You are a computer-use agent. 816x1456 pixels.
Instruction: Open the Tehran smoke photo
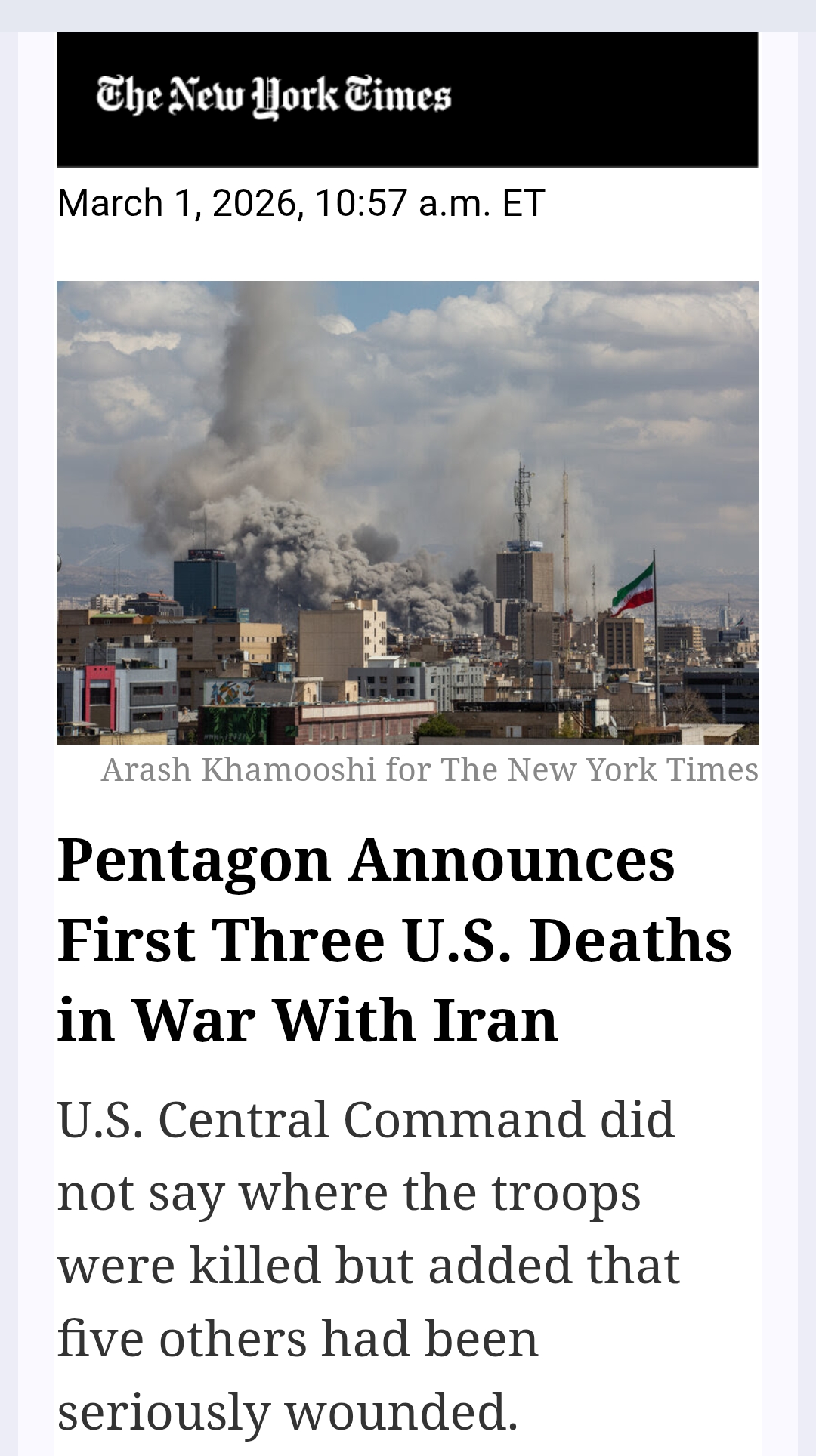click(407, 512)
